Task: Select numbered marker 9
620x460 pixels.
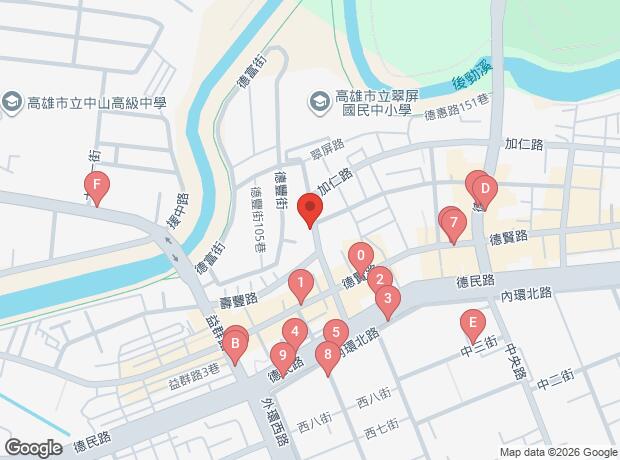Action: (x=283, y=359)
